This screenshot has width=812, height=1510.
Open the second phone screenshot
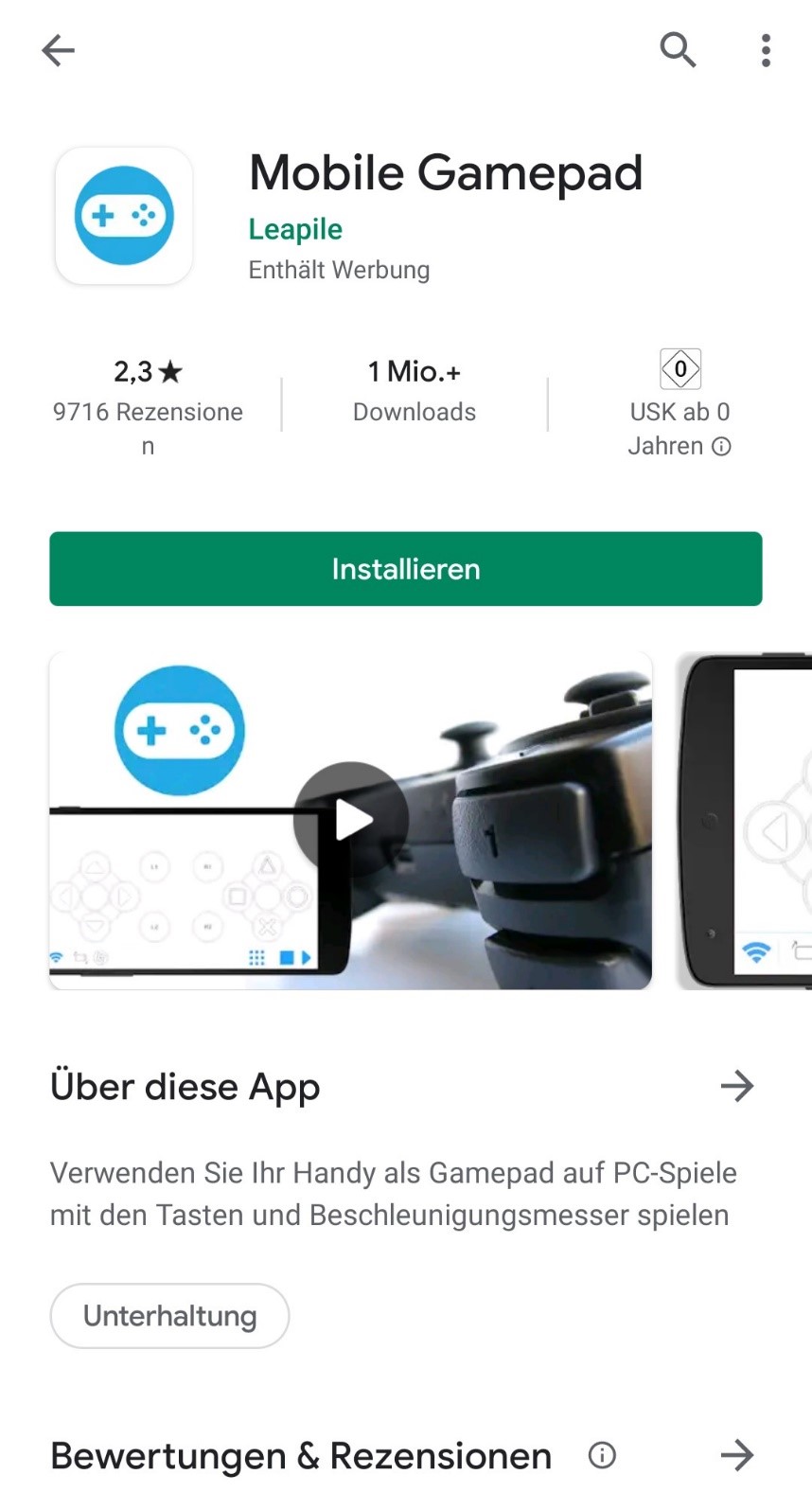[x=744, y=820]
